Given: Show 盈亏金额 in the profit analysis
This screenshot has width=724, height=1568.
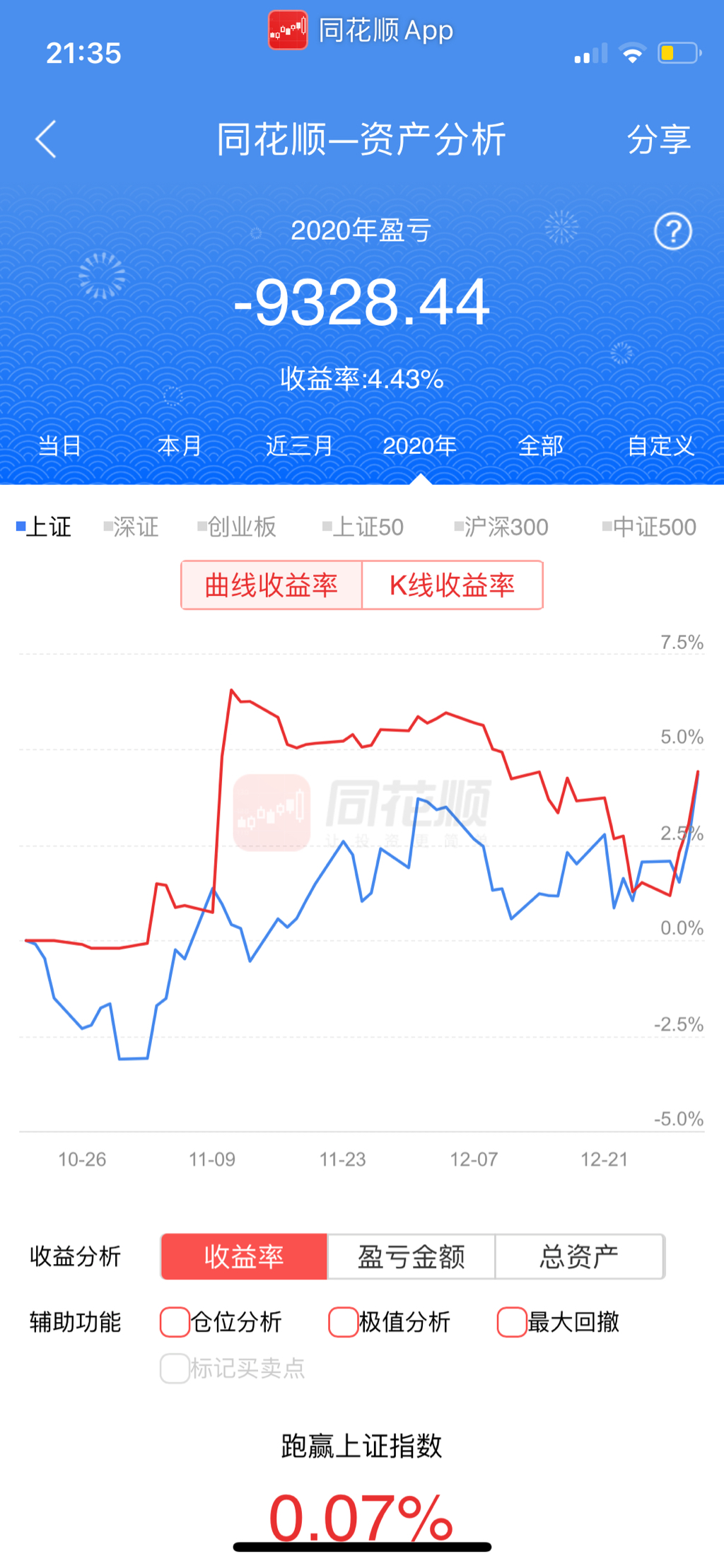Looking at the screenshot, I should point(411,1256).
